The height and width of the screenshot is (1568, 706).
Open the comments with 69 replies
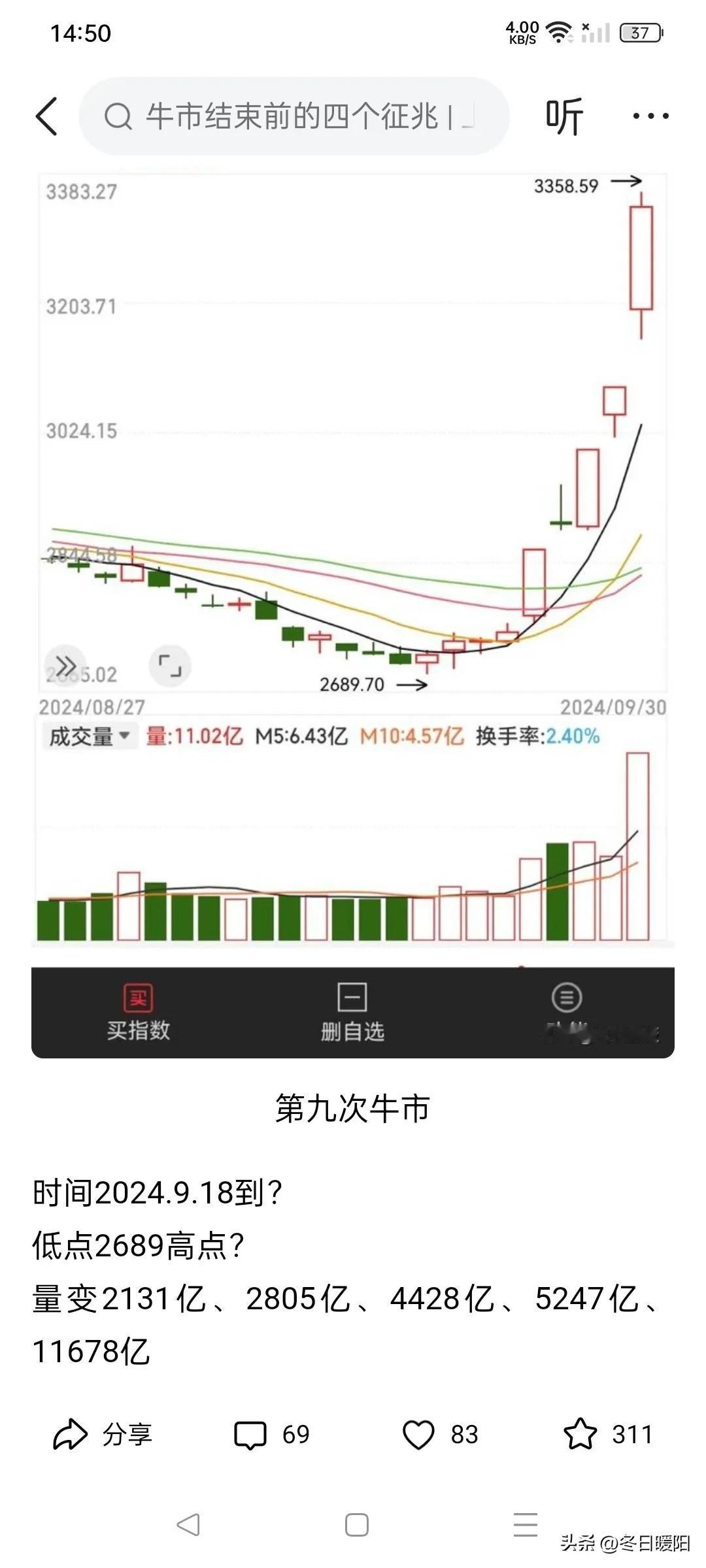(x=271, y=1435)
